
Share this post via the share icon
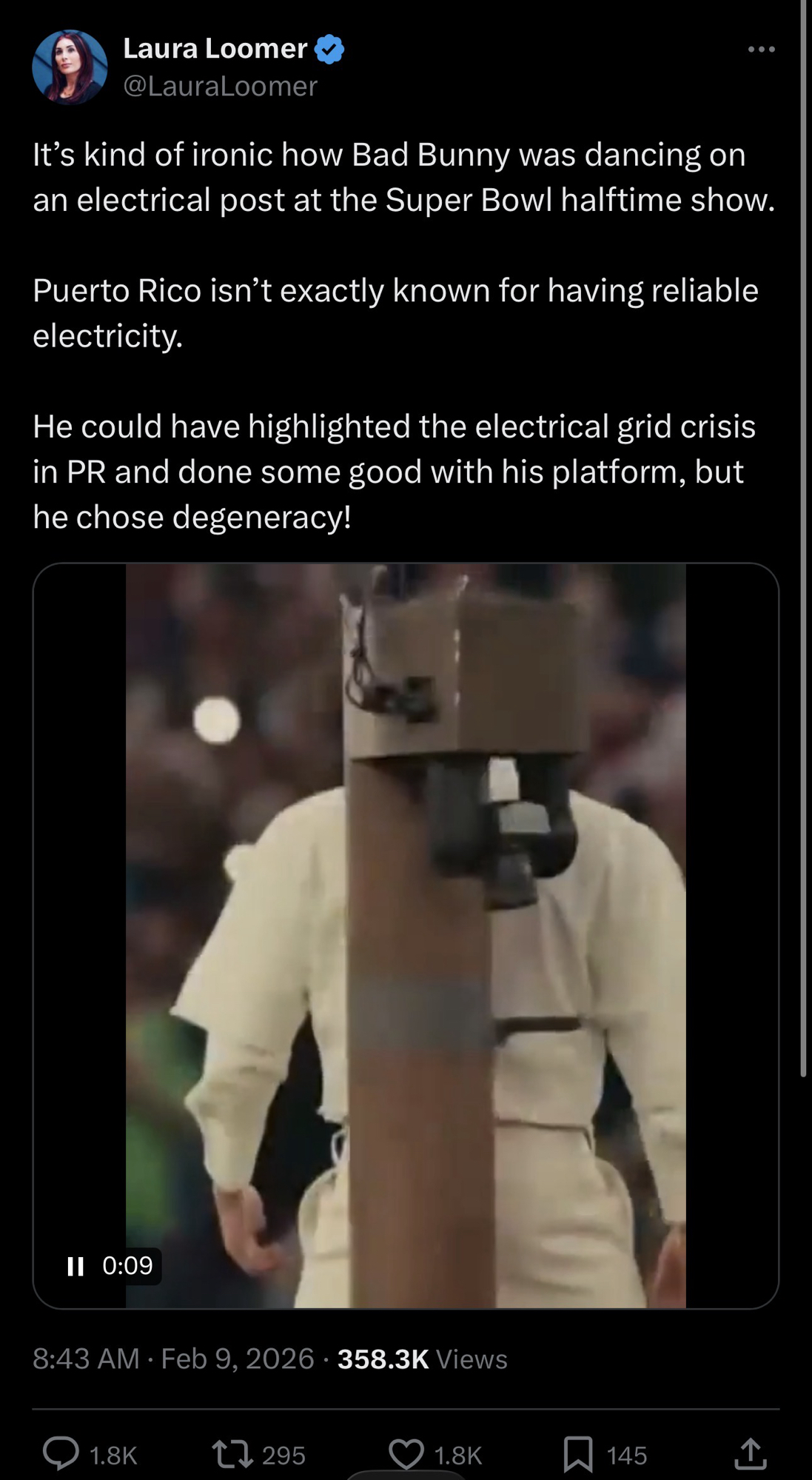(x=750, y=1453)
